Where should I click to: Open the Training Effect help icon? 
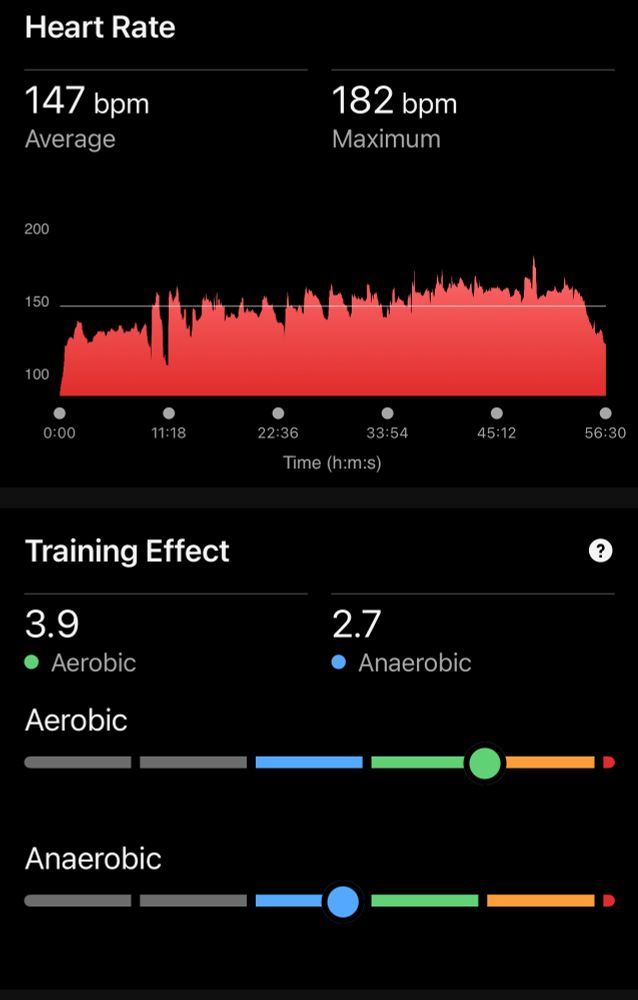coord(600,550)
